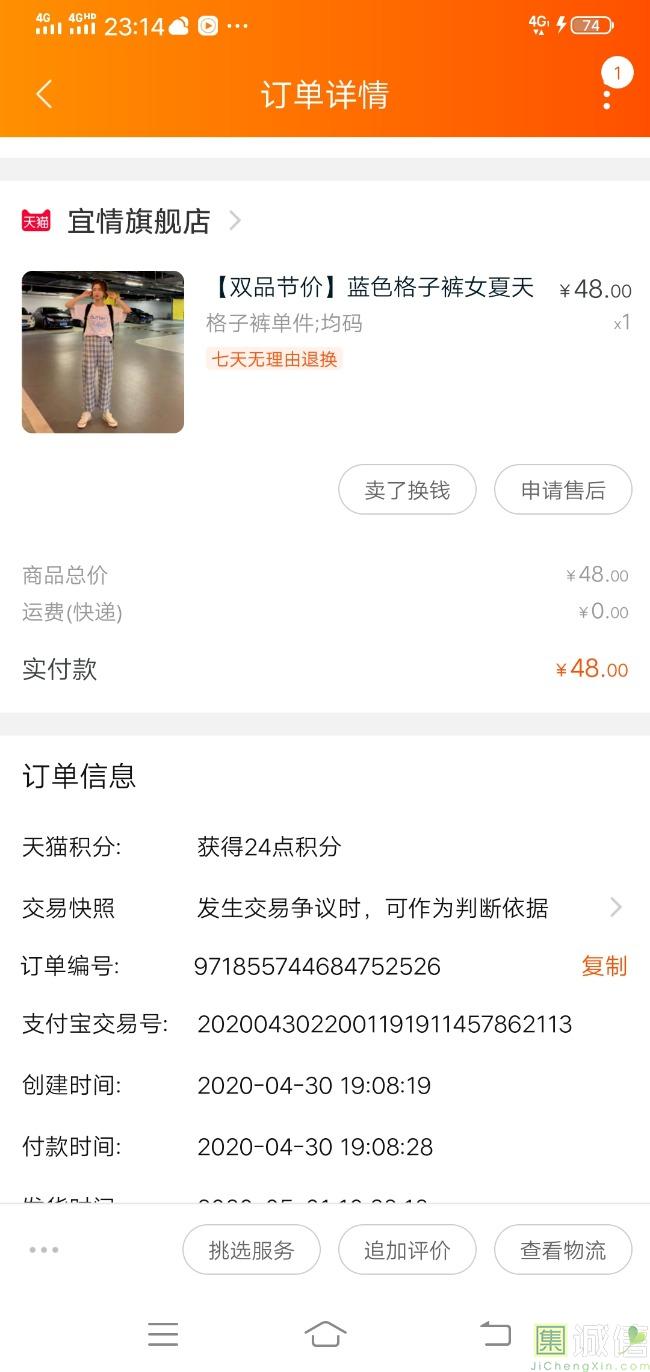Go back from order details
Viewport: 650px width, 1372px height.
[x=43, y=94]
